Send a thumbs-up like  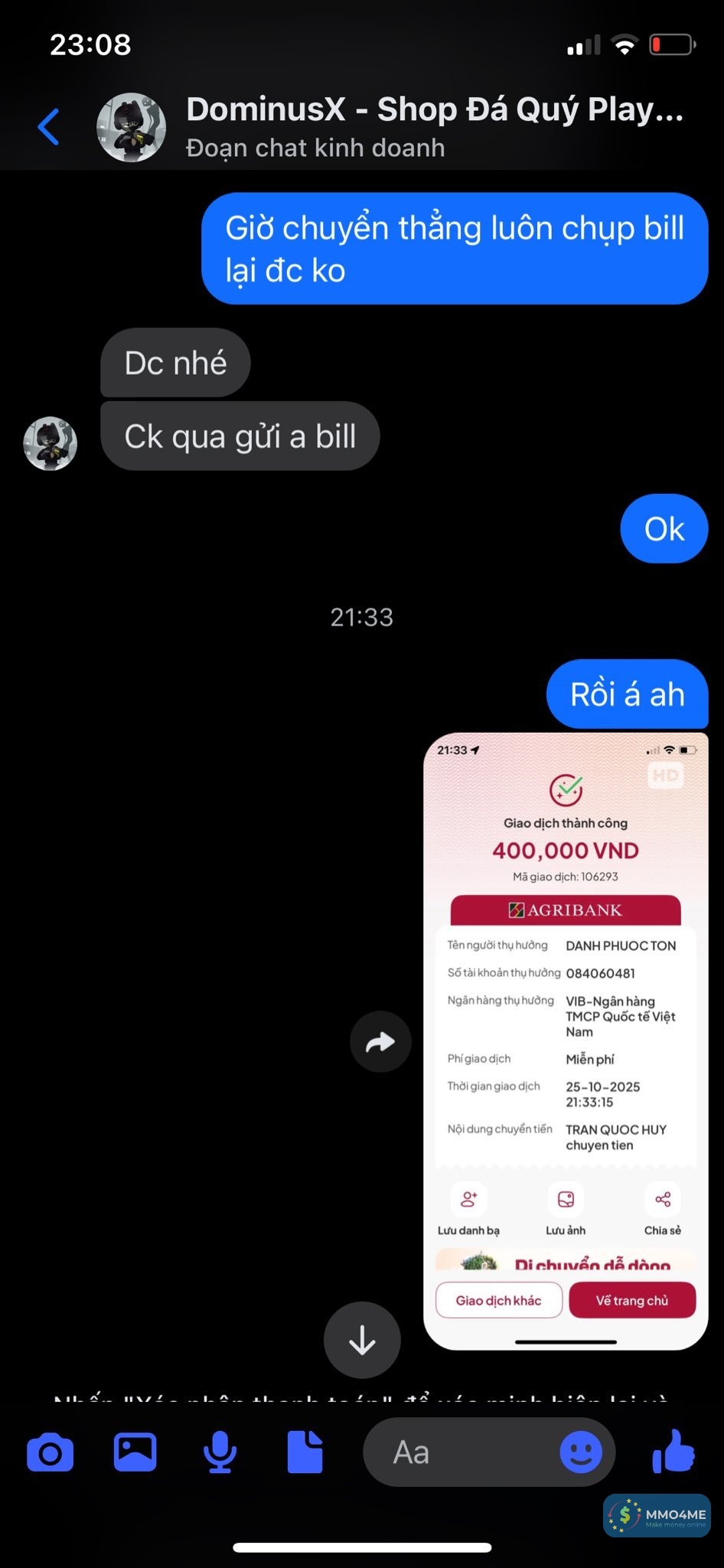pos(673,1452)
